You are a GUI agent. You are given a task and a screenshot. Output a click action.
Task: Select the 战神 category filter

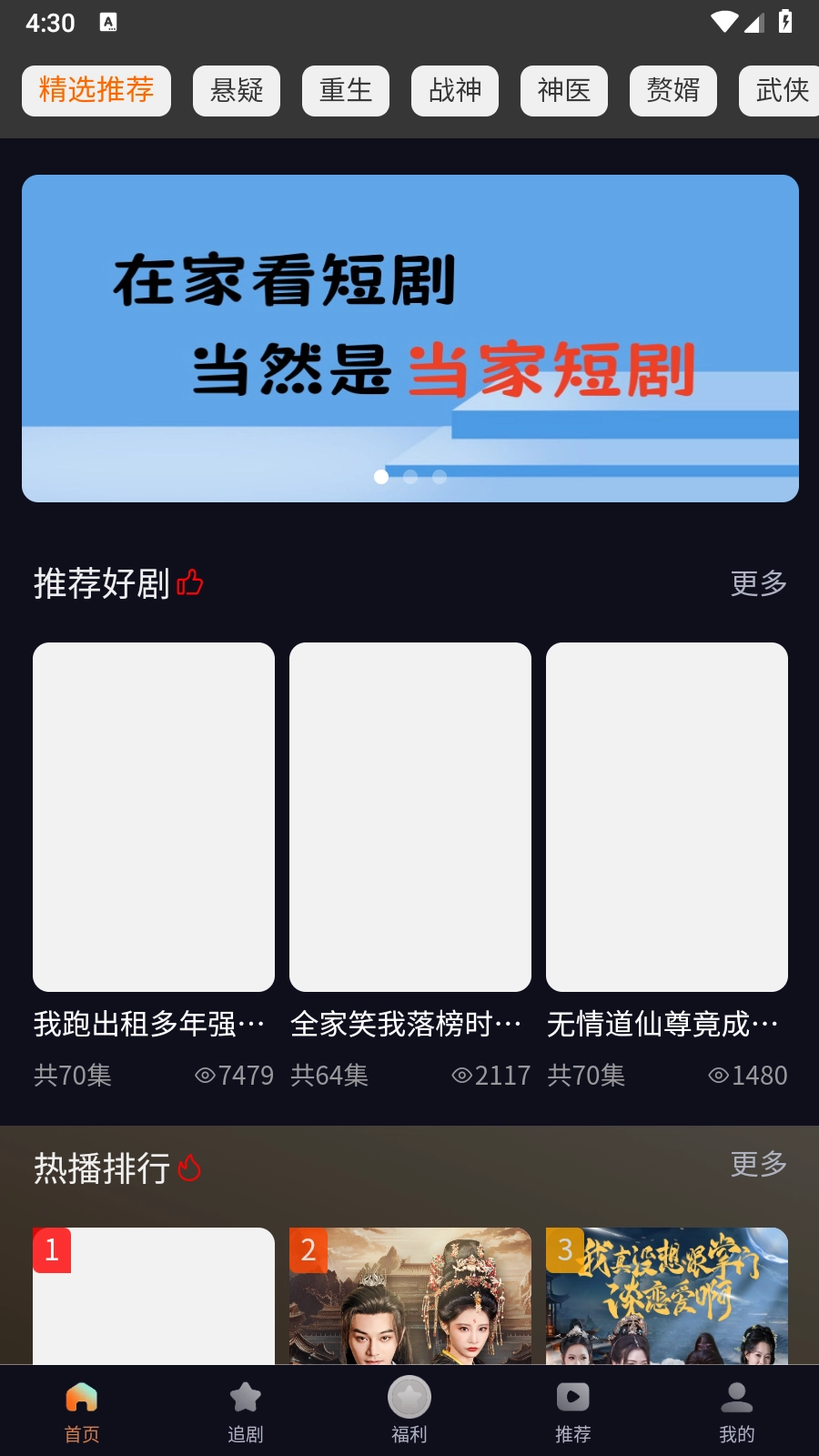454,91
